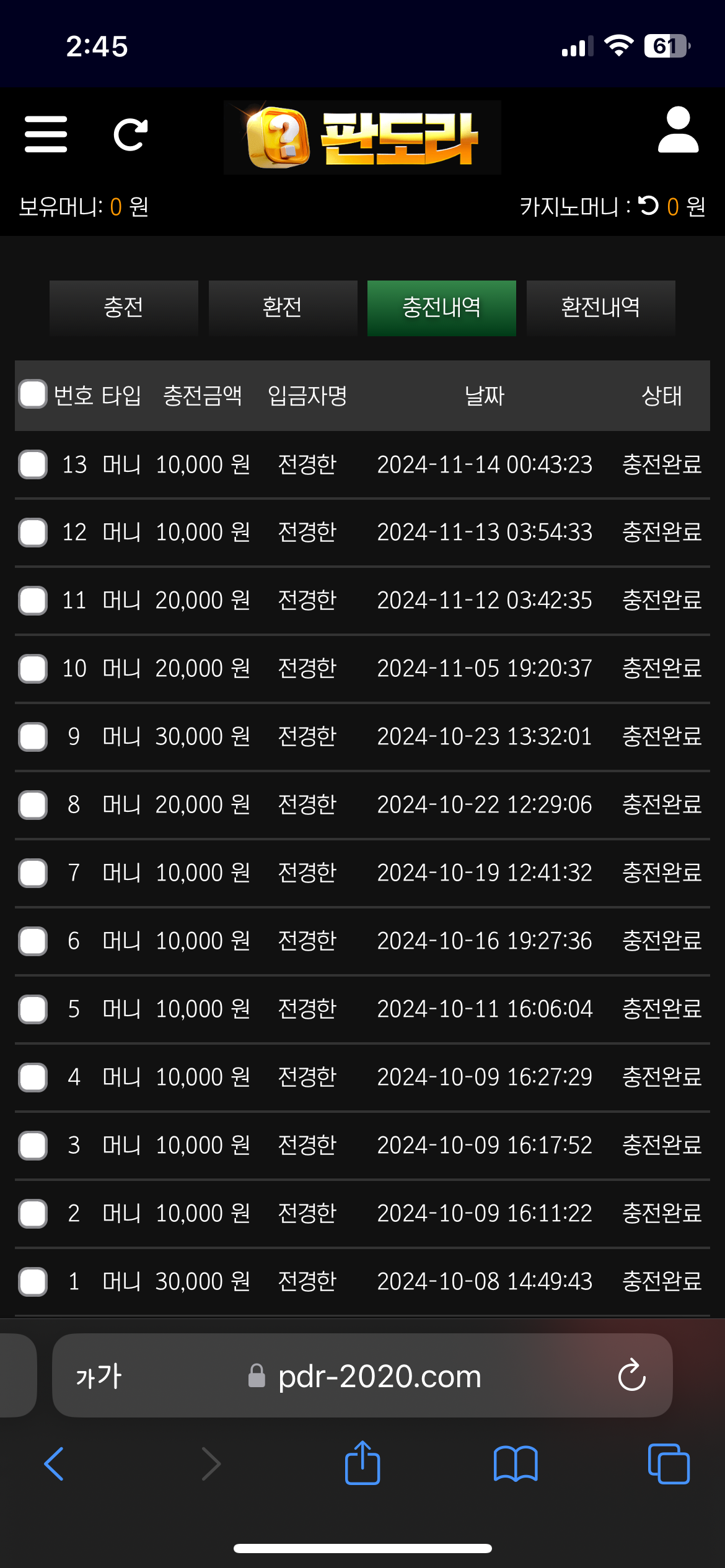Select the checkbox for record number 1

click(x=33, y=1282)
